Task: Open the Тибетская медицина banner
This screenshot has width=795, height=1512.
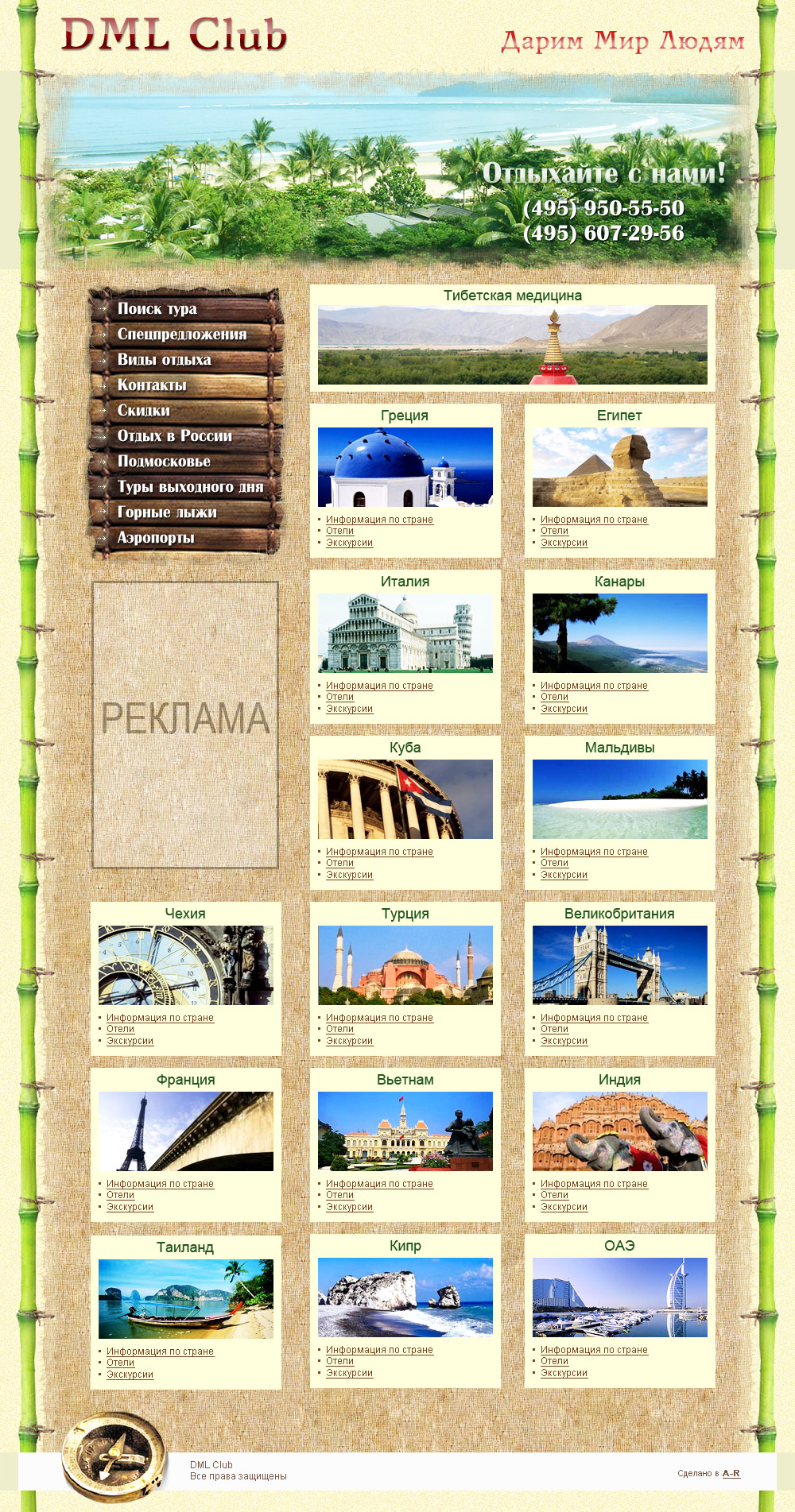Action: tap(512, 345)
